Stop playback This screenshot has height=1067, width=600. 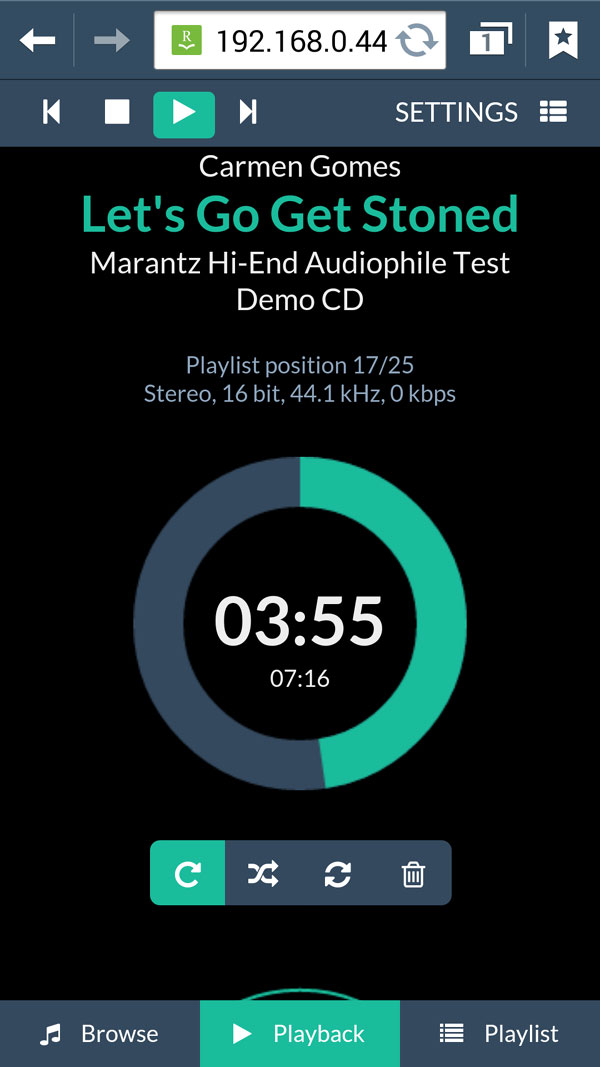point(117,112)
